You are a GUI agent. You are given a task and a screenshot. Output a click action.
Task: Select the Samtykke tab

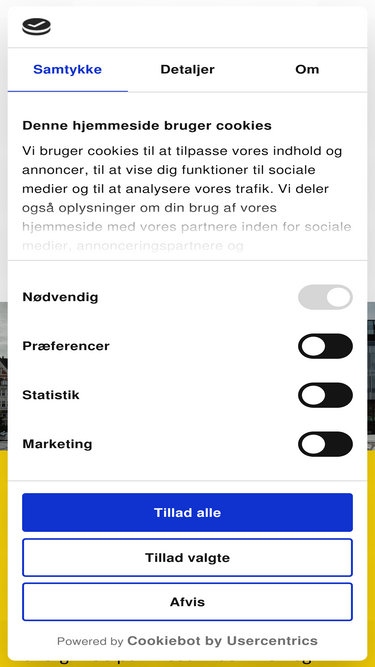(68, 70)
